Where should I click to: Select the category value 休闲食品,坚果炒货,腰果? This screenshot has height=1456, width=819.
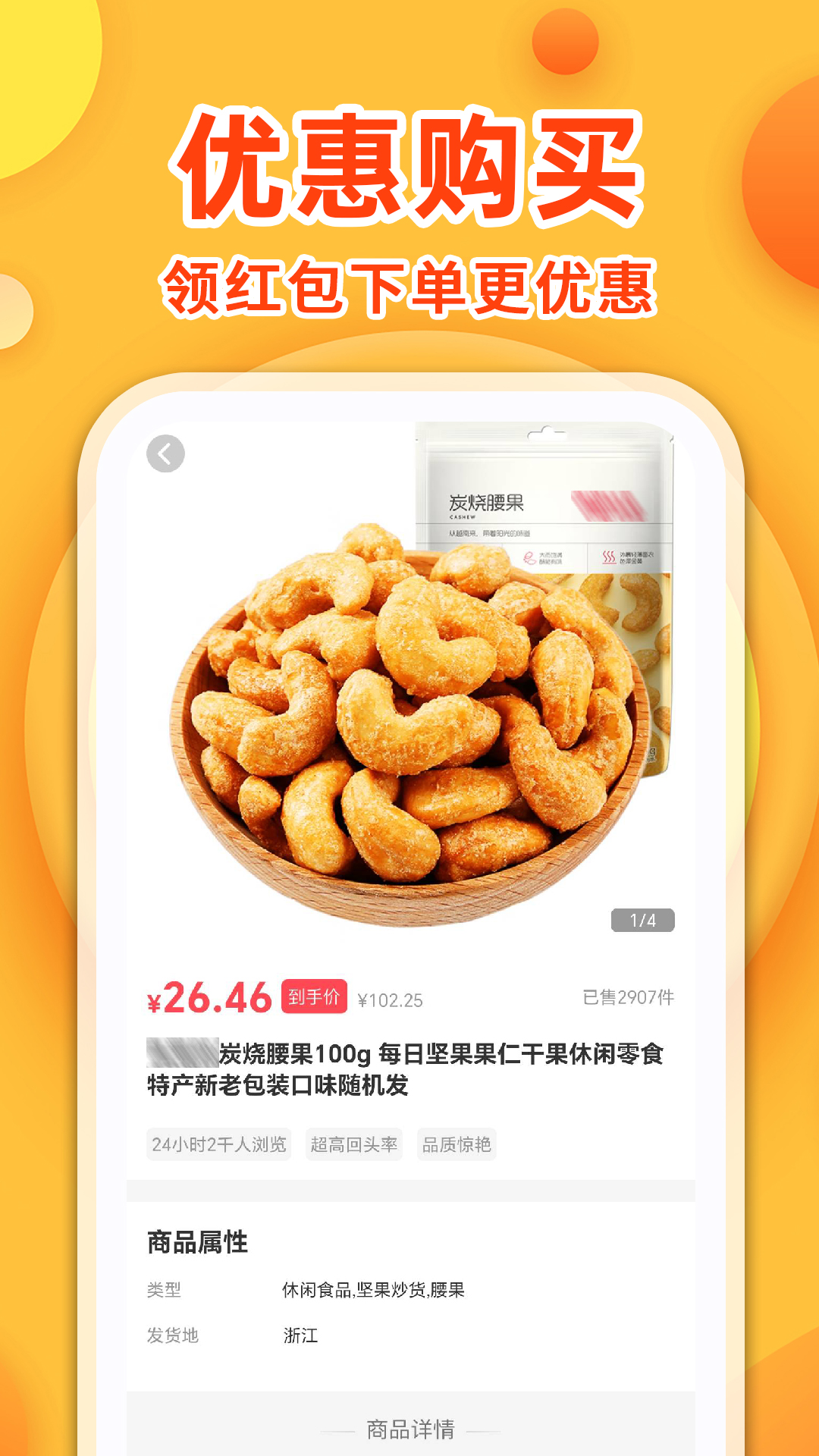pos(375,1291)
